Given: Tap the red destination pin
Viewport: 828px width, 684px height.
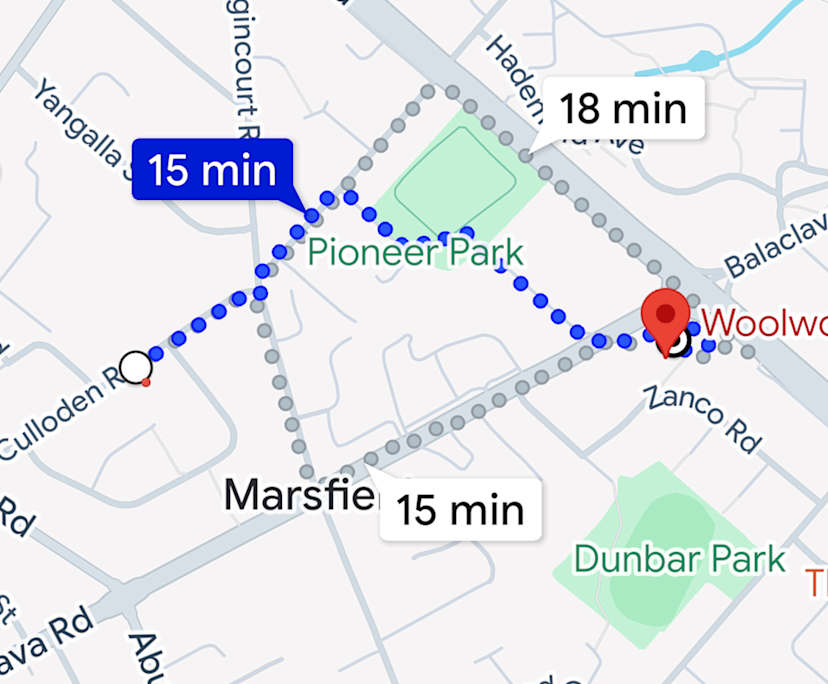Looking at the screenshot, I should point(665,316).
